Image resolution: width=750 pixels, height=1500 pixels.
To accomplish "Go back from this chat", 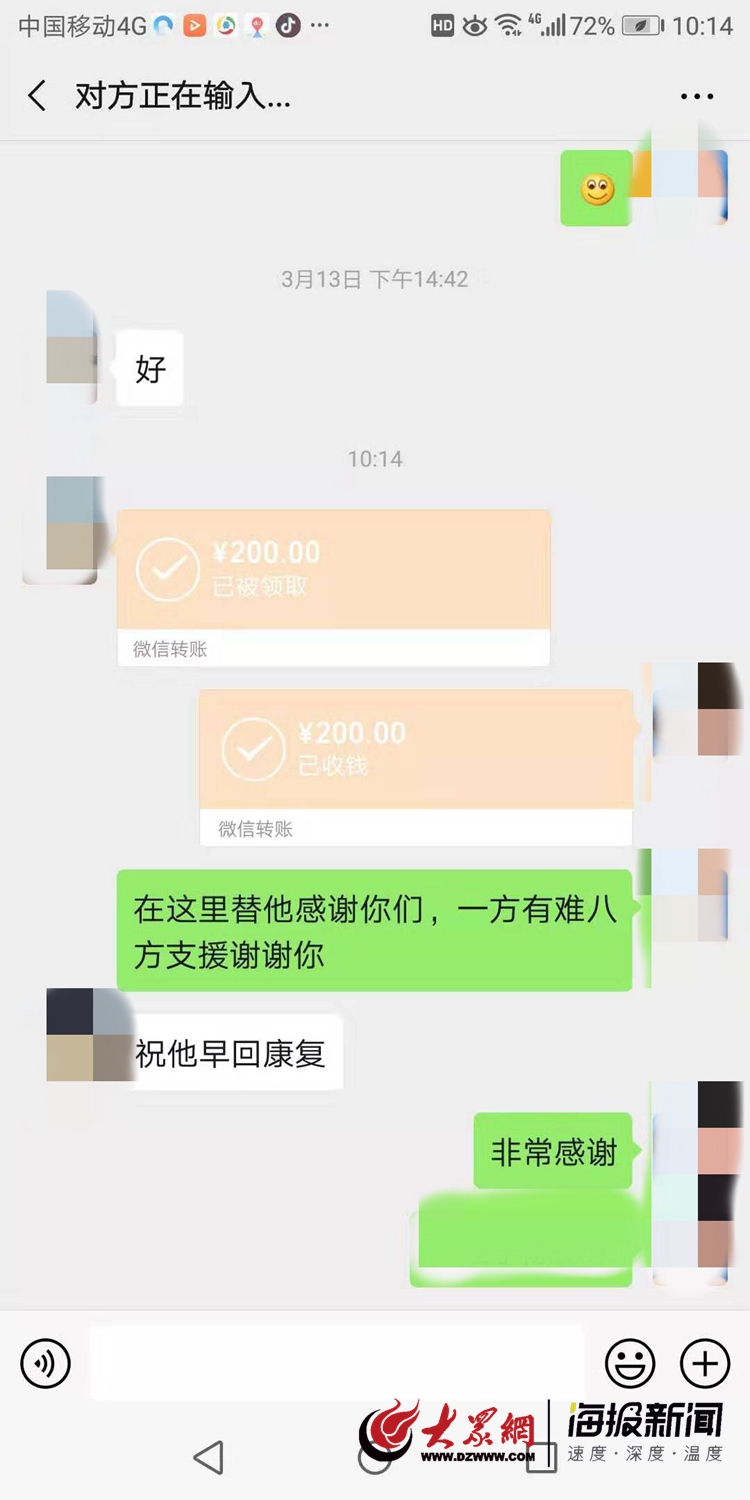I will [37, 97].
